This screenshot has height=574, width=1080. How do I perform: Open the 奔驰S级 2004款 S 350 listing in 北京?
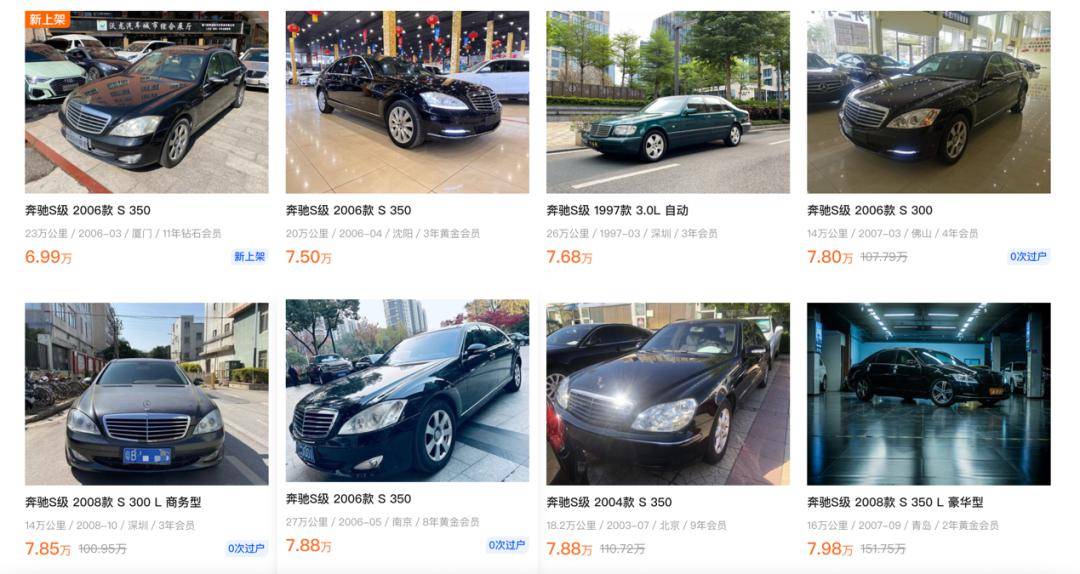click(668, 394)
